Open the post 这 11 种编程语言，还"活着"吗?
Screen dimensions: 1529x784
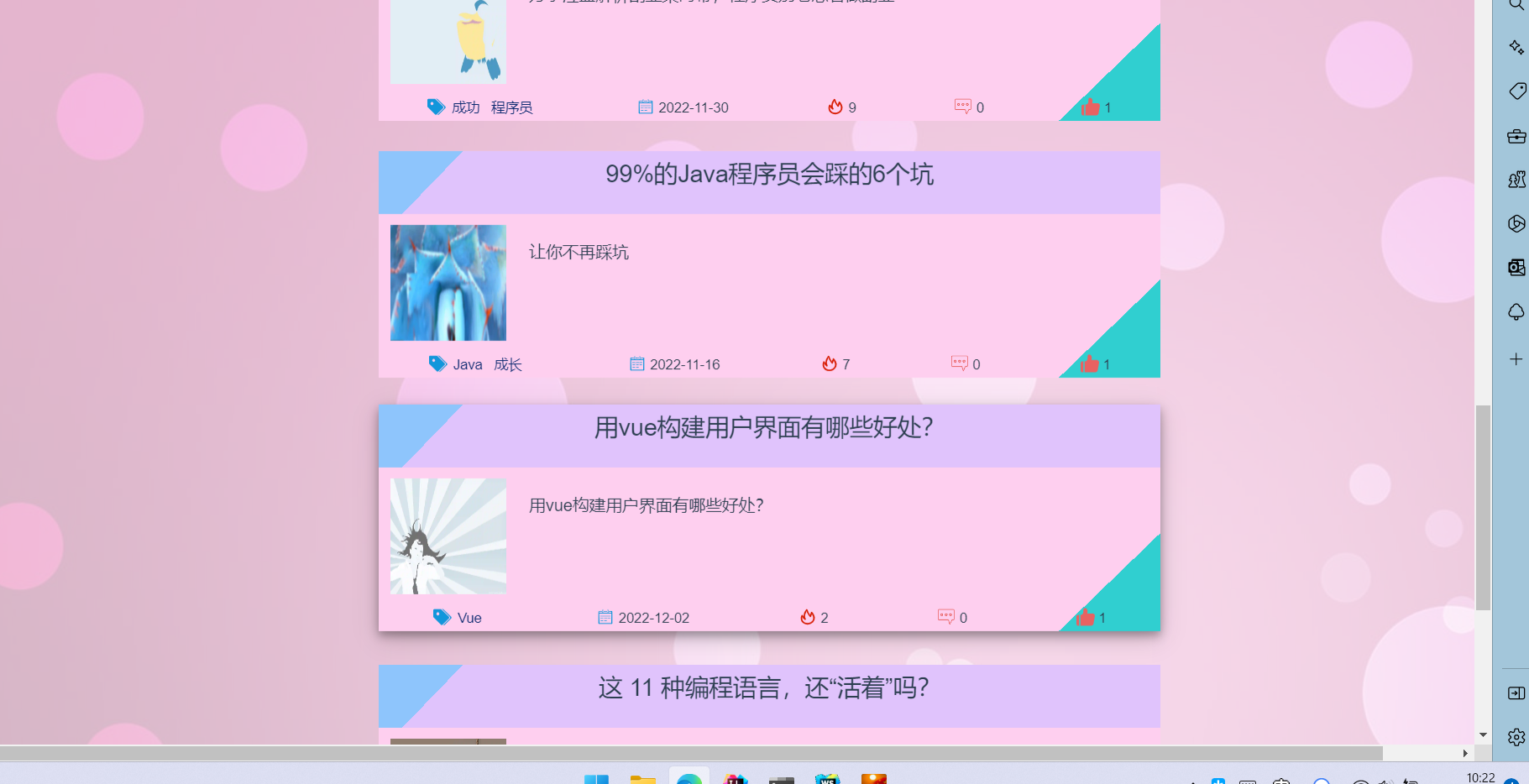[763, 688]
